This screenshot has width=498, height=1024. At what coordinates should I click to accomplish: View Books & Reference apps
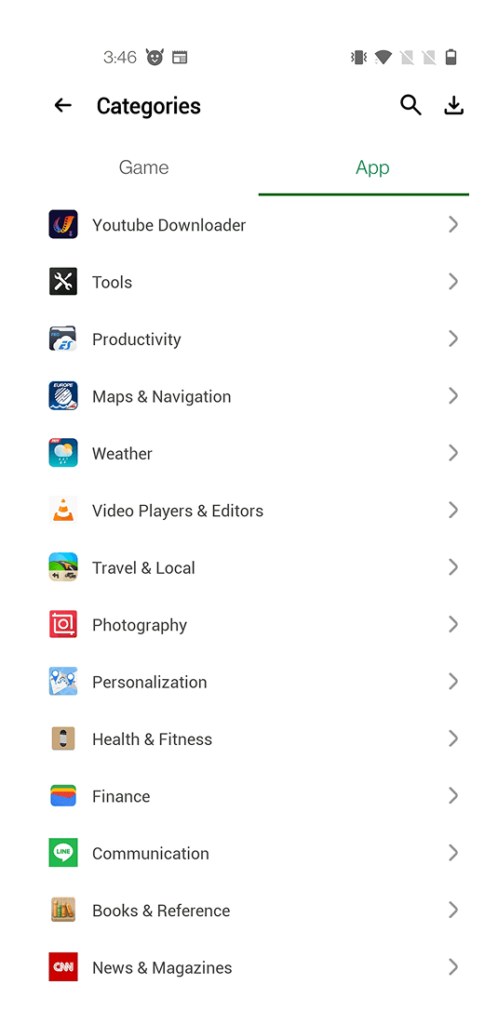pyautogui.click(x=249, y=910)
